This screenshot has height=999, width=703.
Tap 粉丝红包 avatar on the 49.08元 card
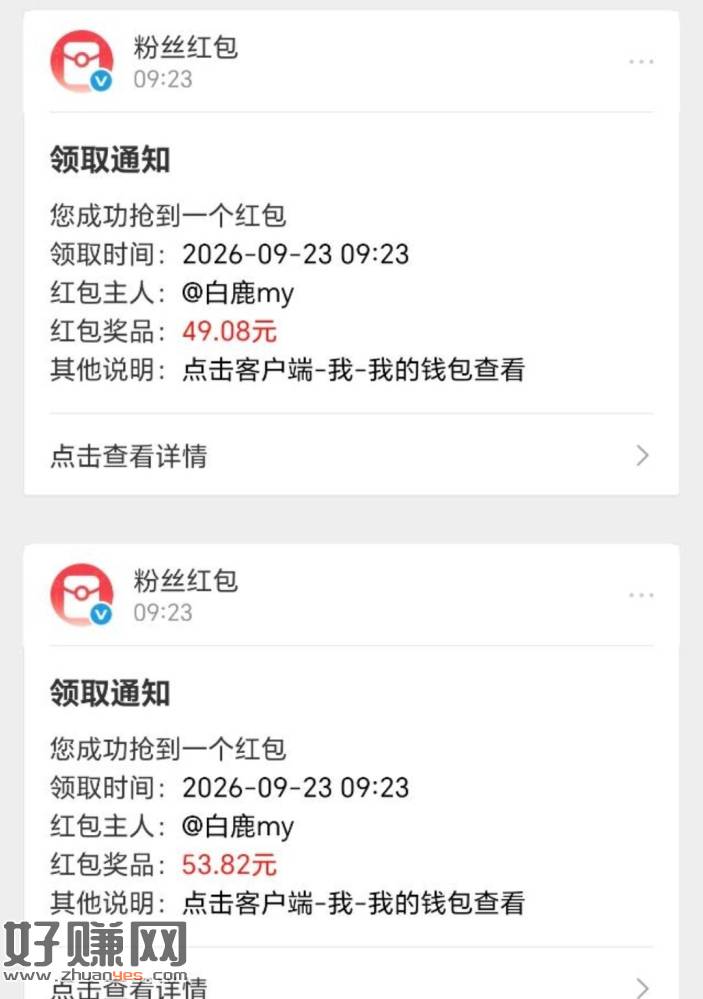[x=82, y=61]
